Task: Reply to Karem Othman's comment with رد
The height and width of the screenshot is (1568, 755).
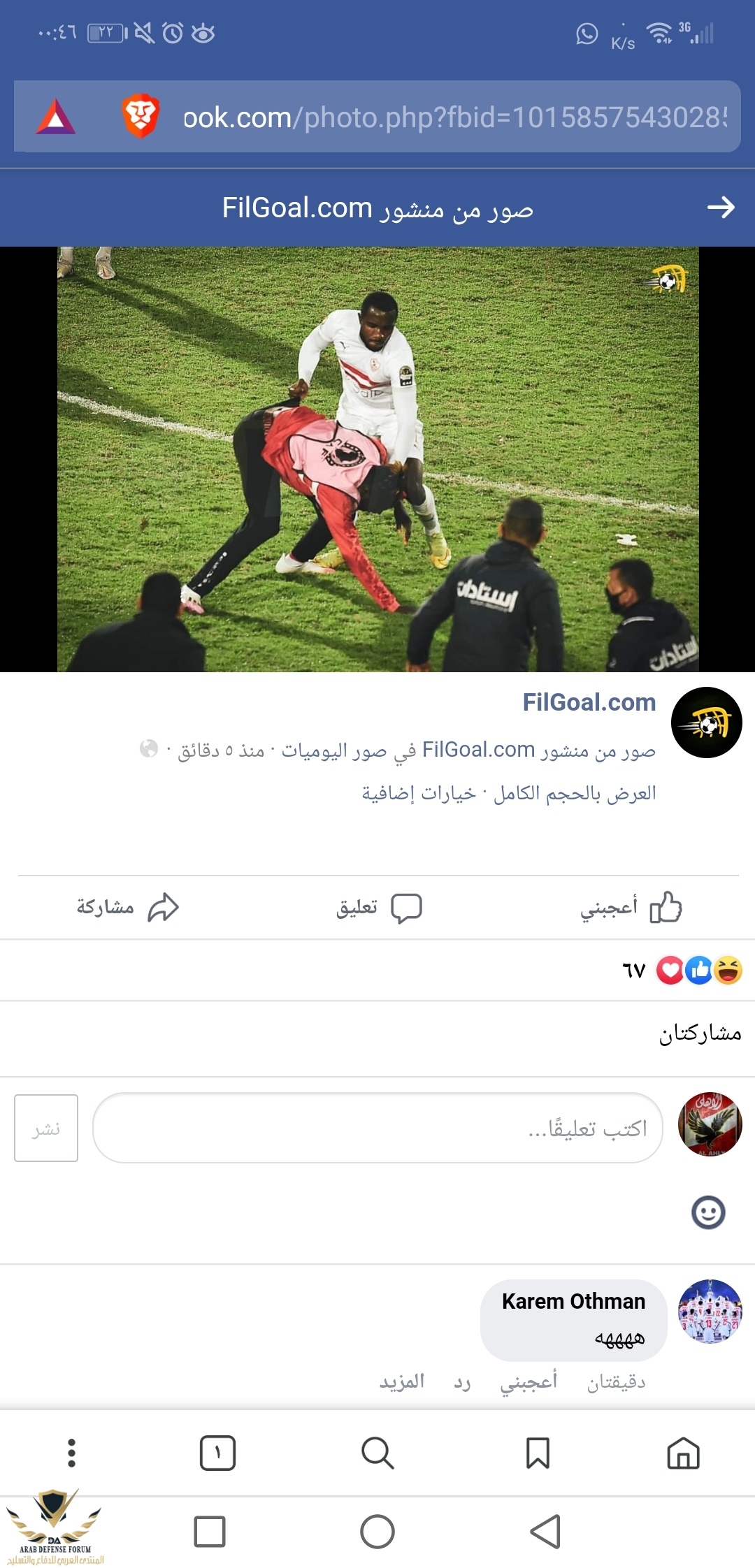Action: coord(462,1382)
